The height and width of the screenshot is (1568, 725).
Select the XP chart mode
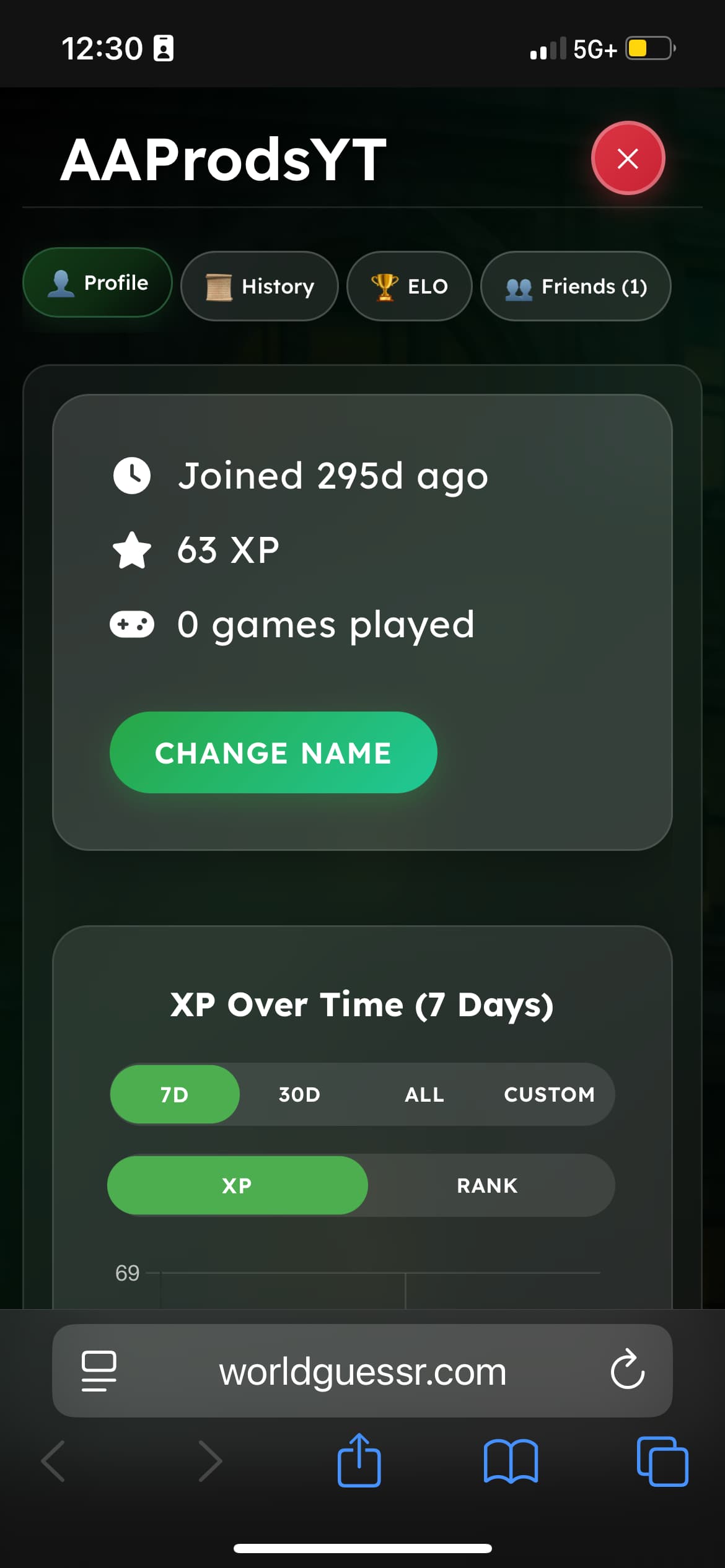click(x=237, y=1185)
